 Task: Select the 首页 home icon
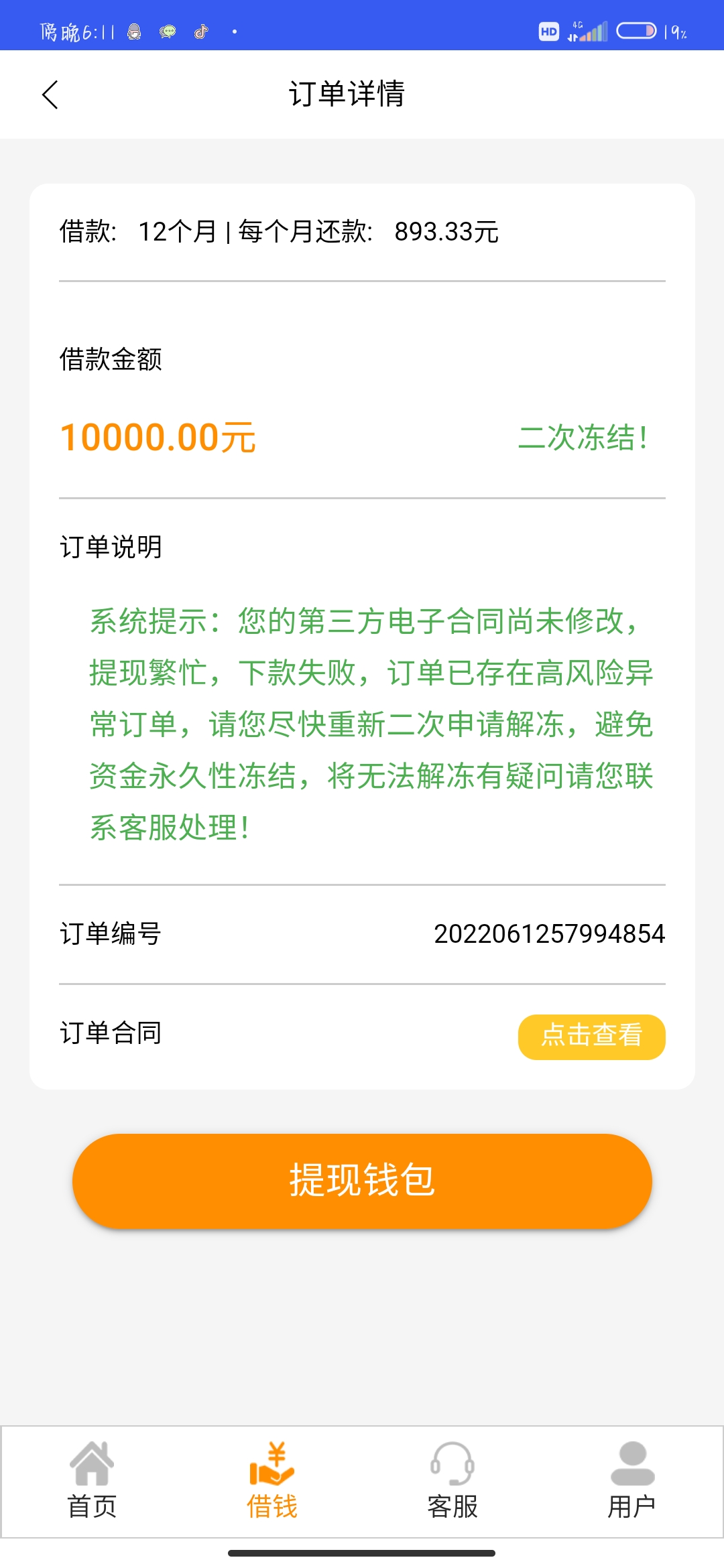[x=92, y=1462]
